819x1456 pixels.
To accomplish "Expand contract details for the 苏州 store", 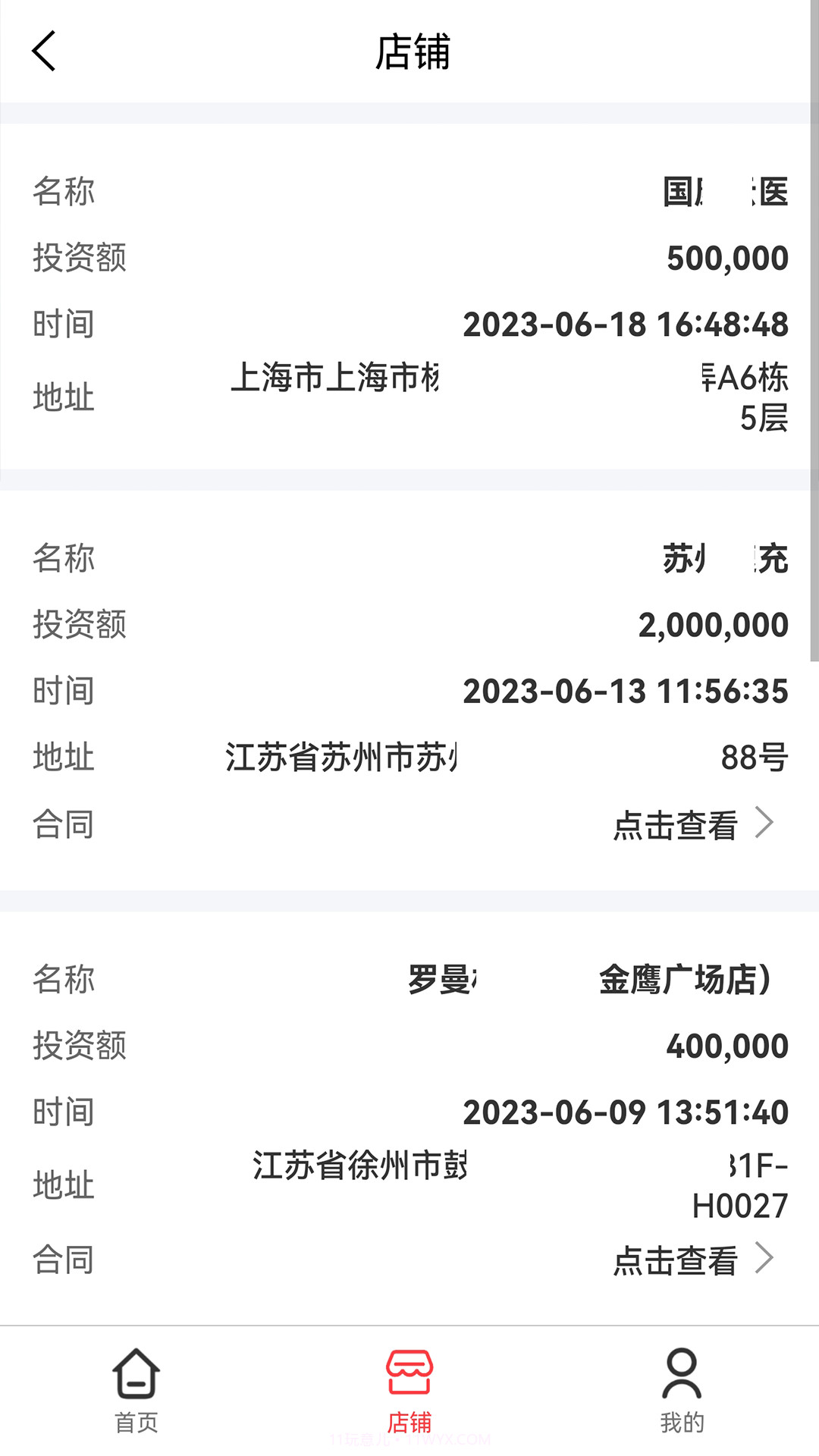I will 677,827.
